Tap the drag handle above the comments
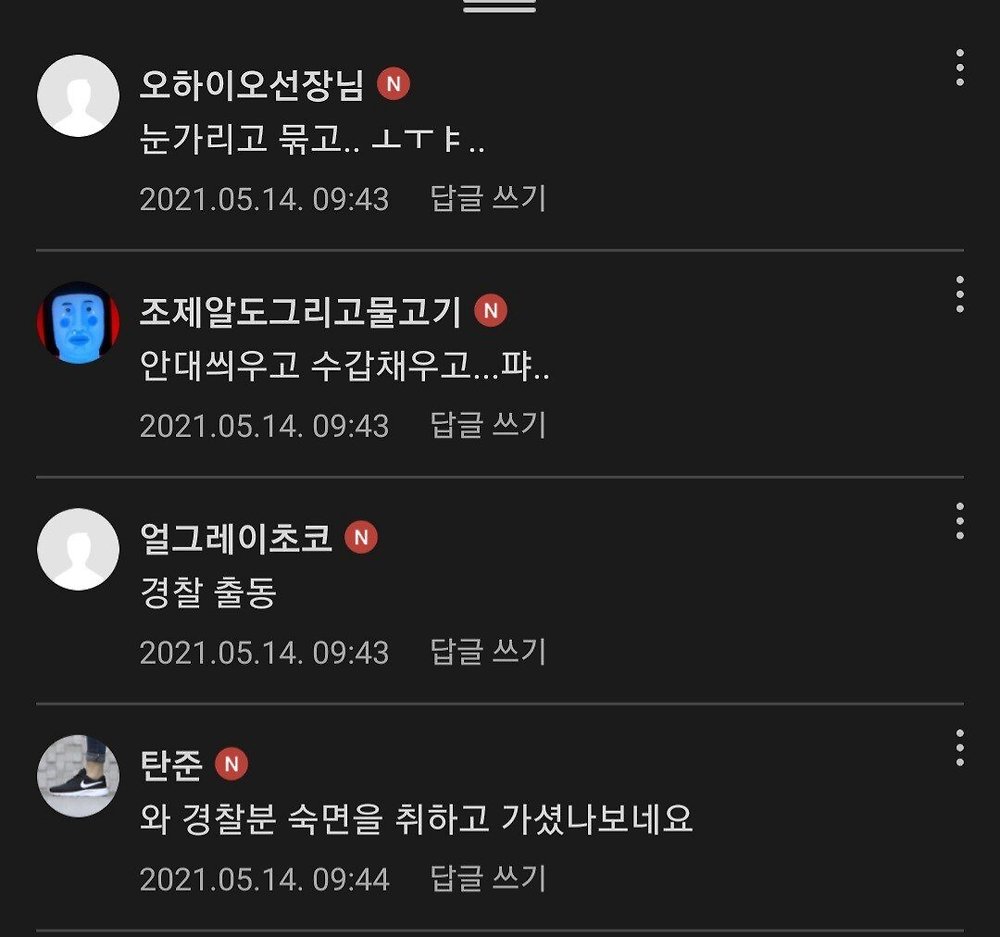 tap(500, 5)
